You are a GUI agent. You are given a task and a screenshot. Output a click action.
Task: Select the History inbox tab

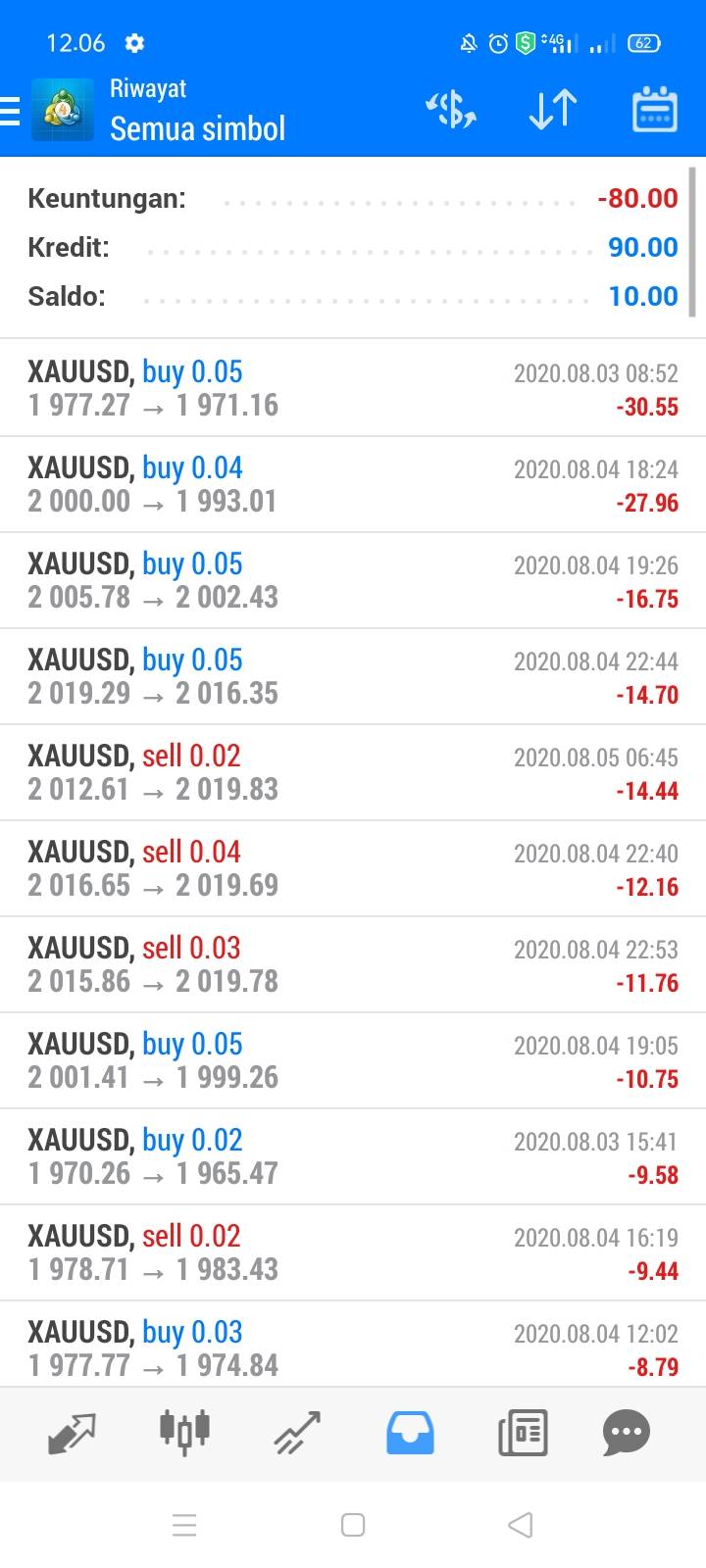pos(410,1433)
